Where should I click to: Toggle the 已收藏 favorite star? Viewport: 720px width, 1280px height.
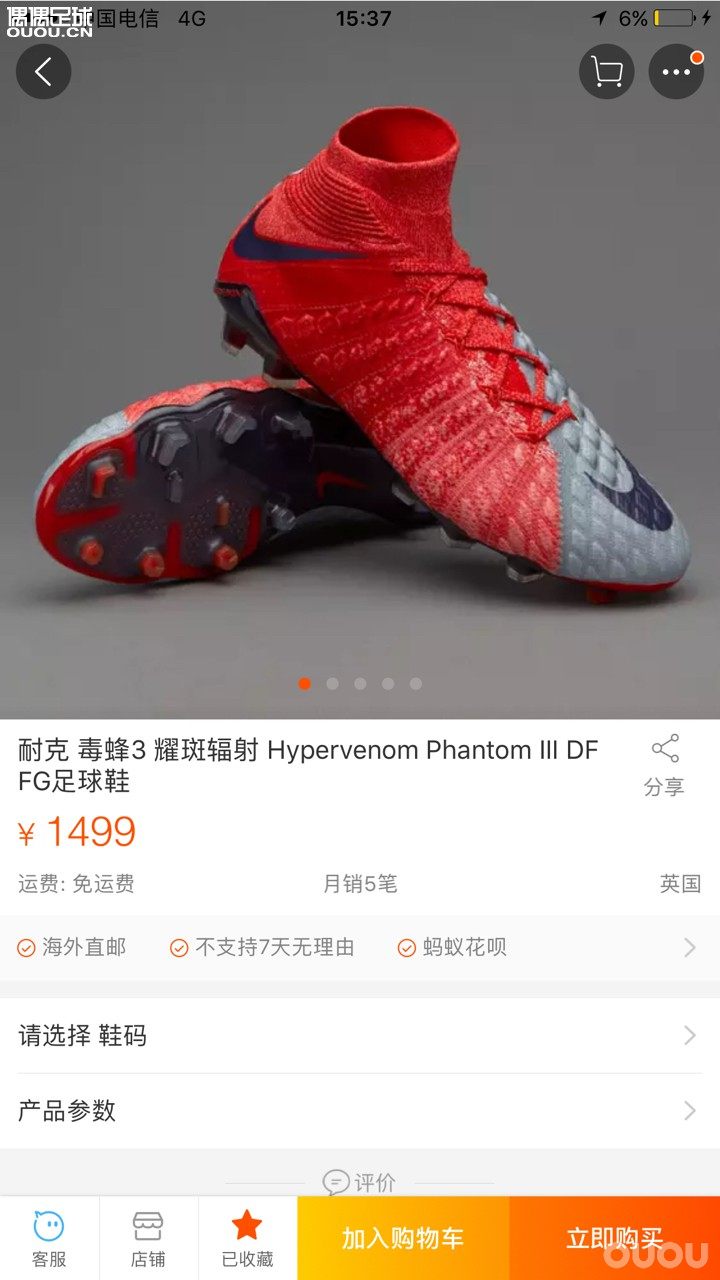247,1238
